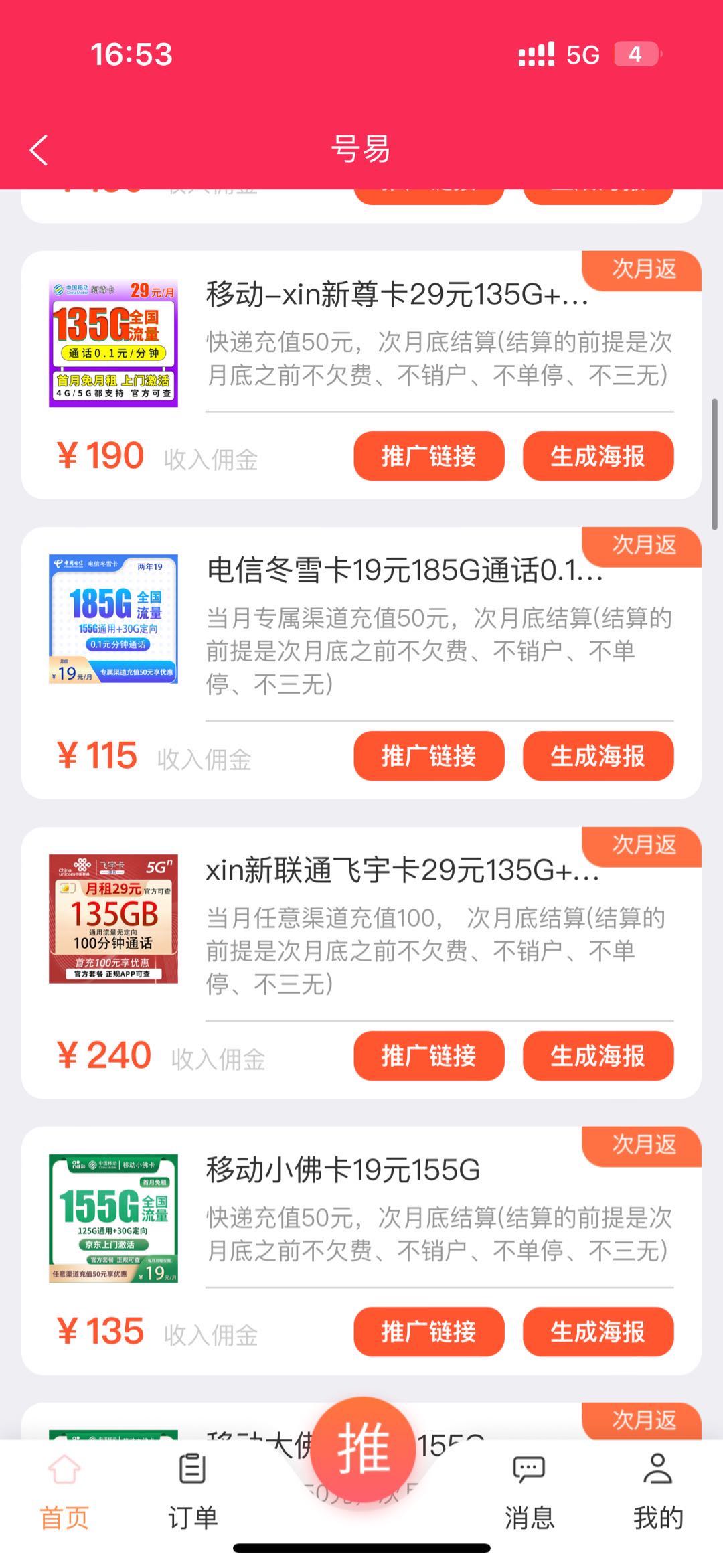The height and width of the screenshot is (1568, 723).
Task: Tap the central 推 button
Action: [362, 1448]
